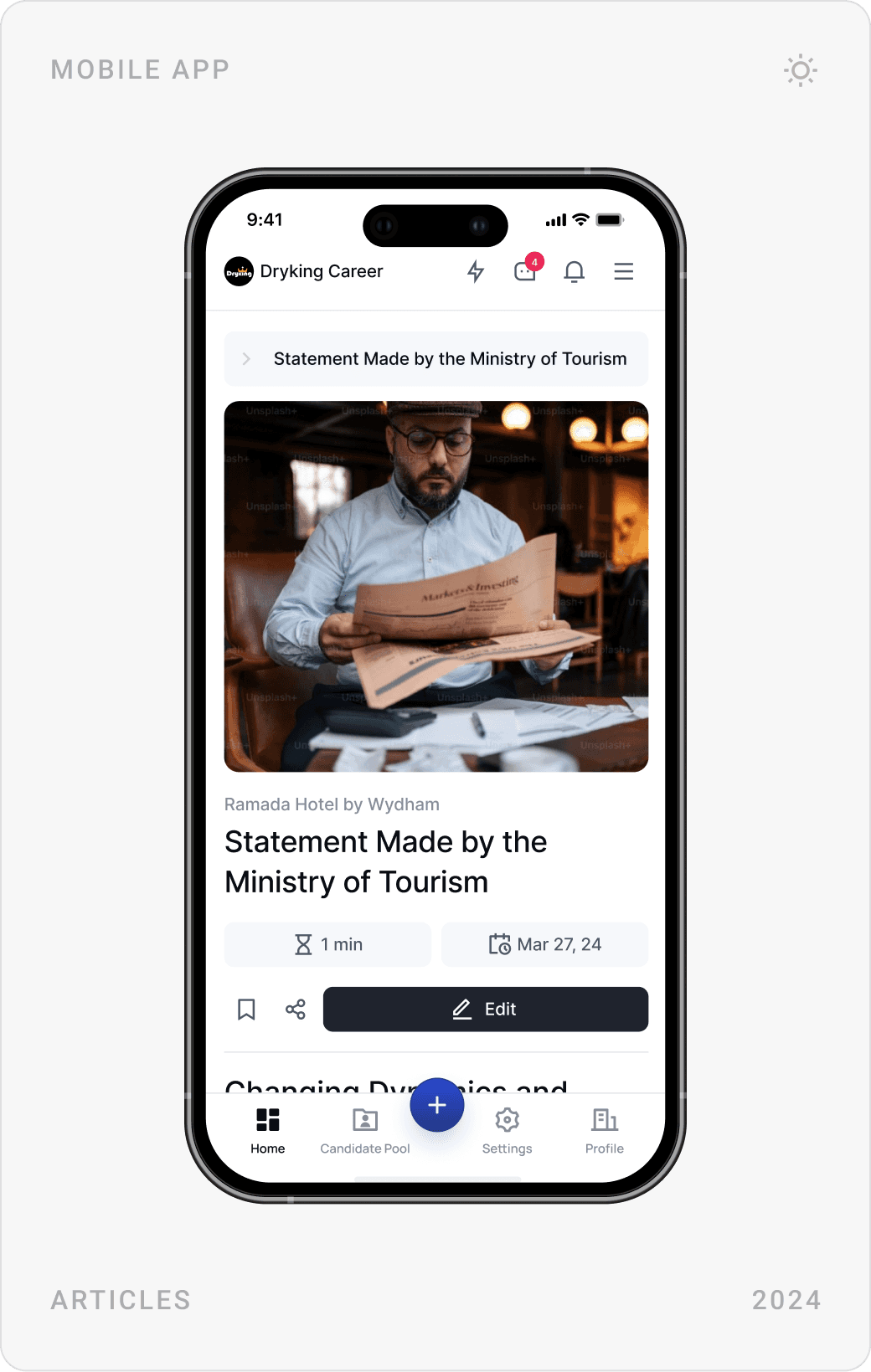
Task: Share the article using the share icon
Action: (x=294, y=1010)
